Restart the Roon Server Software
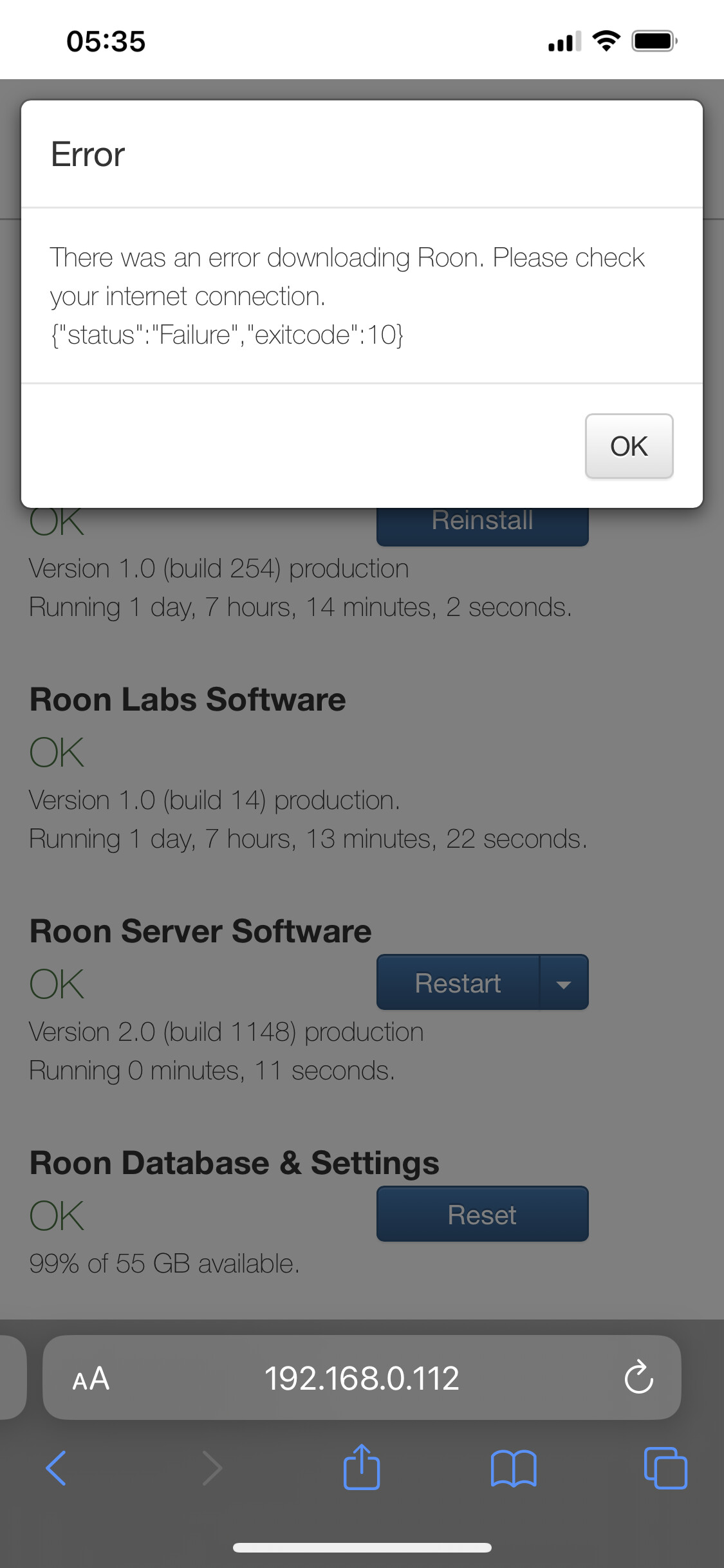This screenshot has height=1568, width=724. click(458, 983)
